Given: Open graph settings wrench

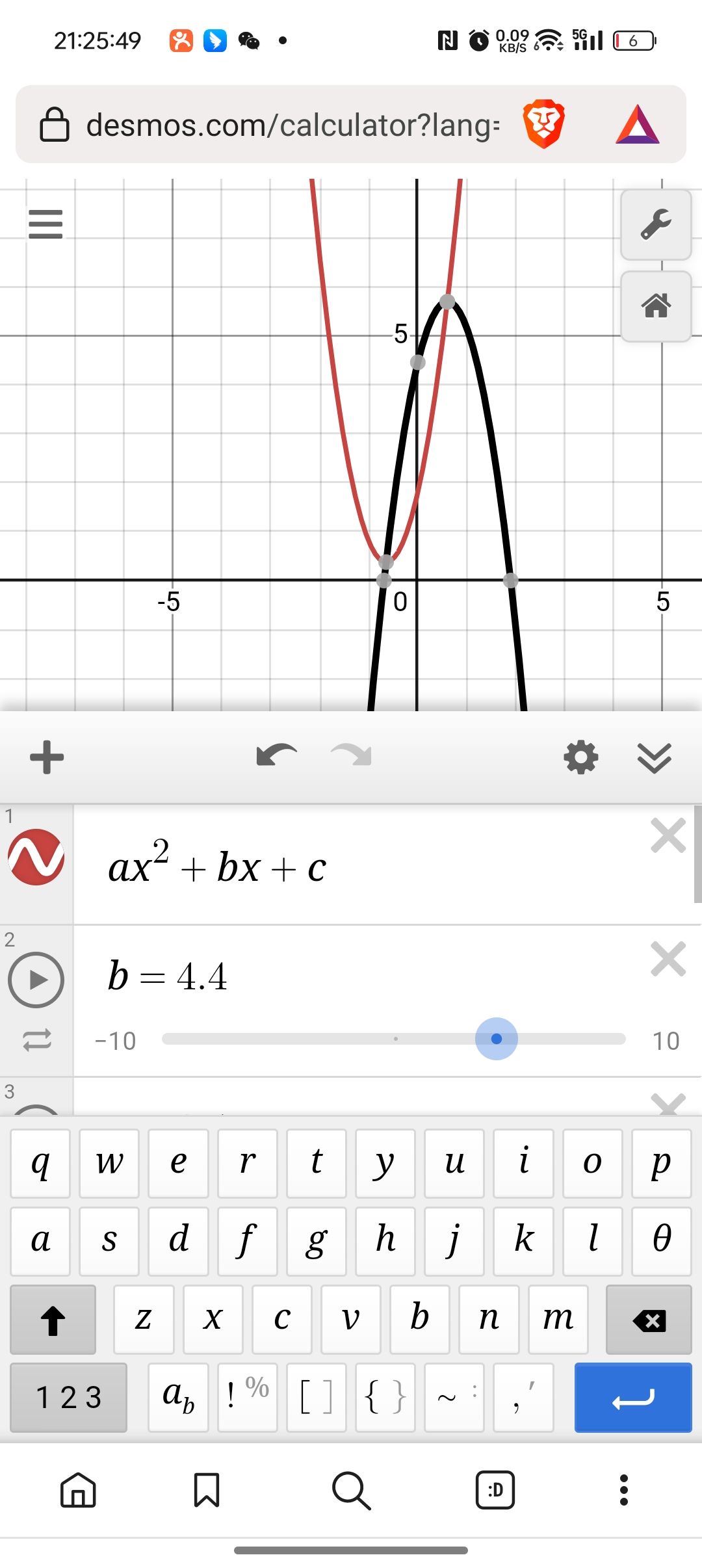Looking at the screenshot, I should pyautogui.click(x=655, y=225).
